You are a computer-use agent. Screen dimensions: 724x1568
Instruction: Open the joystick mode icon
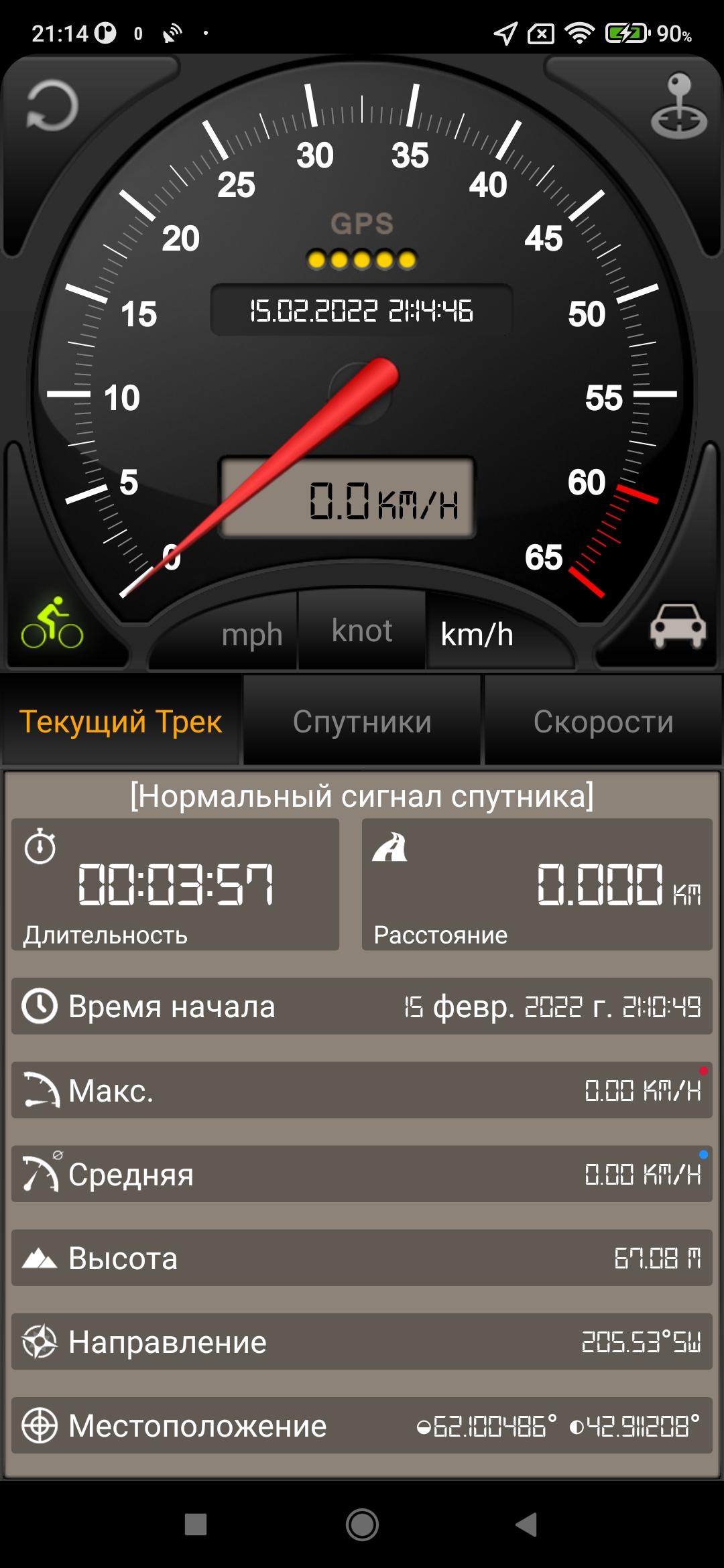678,107
